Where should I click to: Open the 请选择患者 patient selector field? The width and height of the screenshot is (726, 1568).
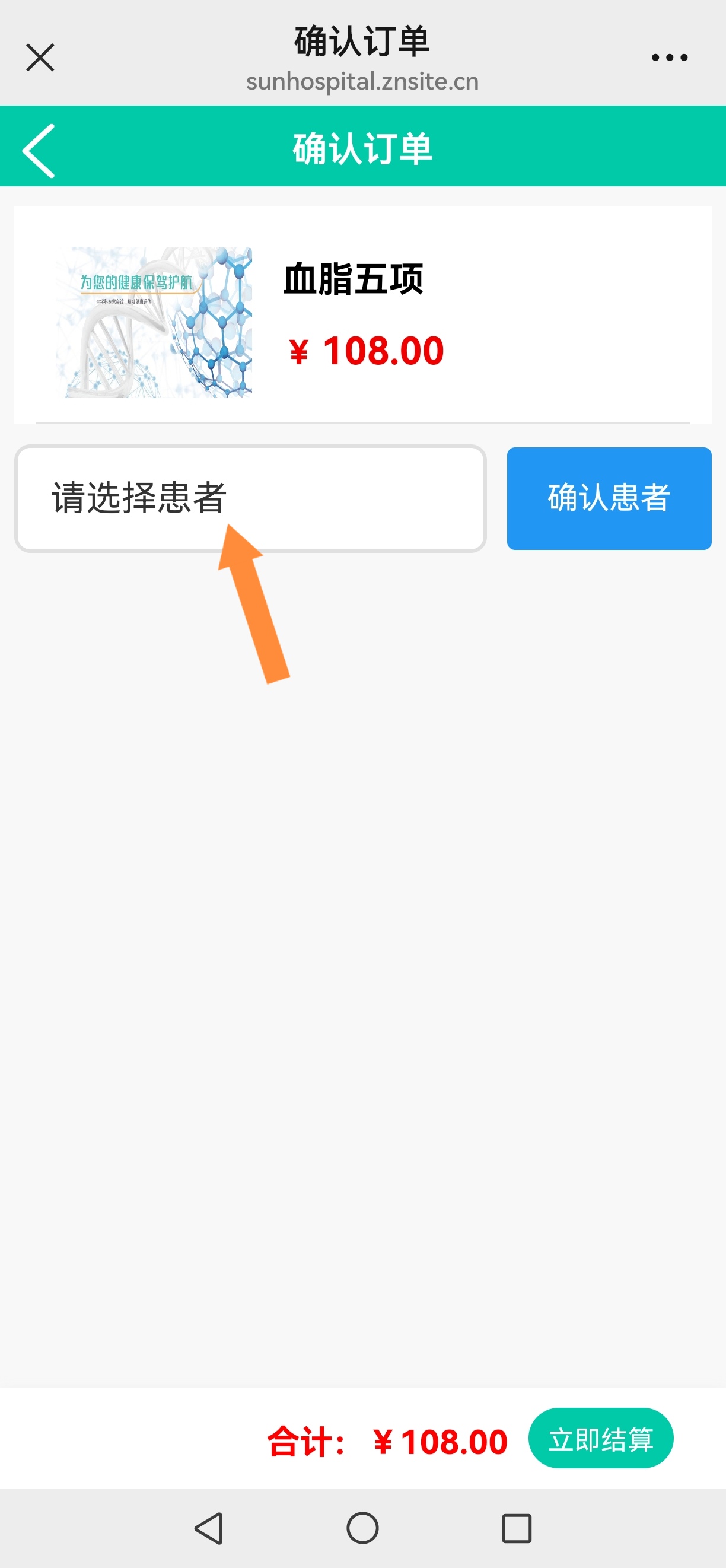coord(251,498)
